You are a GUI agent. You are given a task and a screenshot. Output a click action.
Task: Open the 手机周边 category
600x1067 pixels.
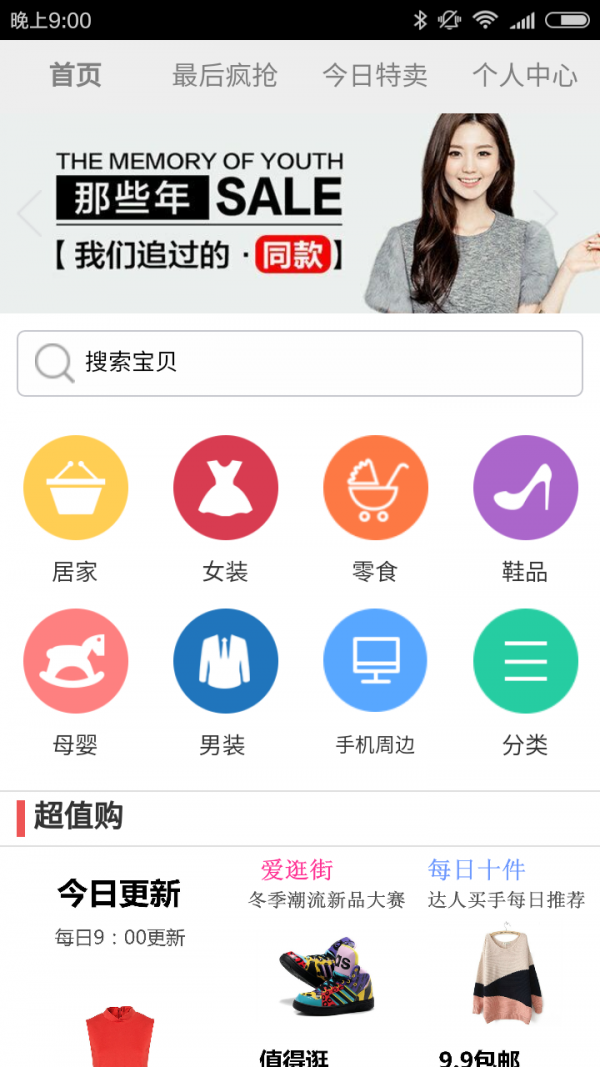(375, 661)
